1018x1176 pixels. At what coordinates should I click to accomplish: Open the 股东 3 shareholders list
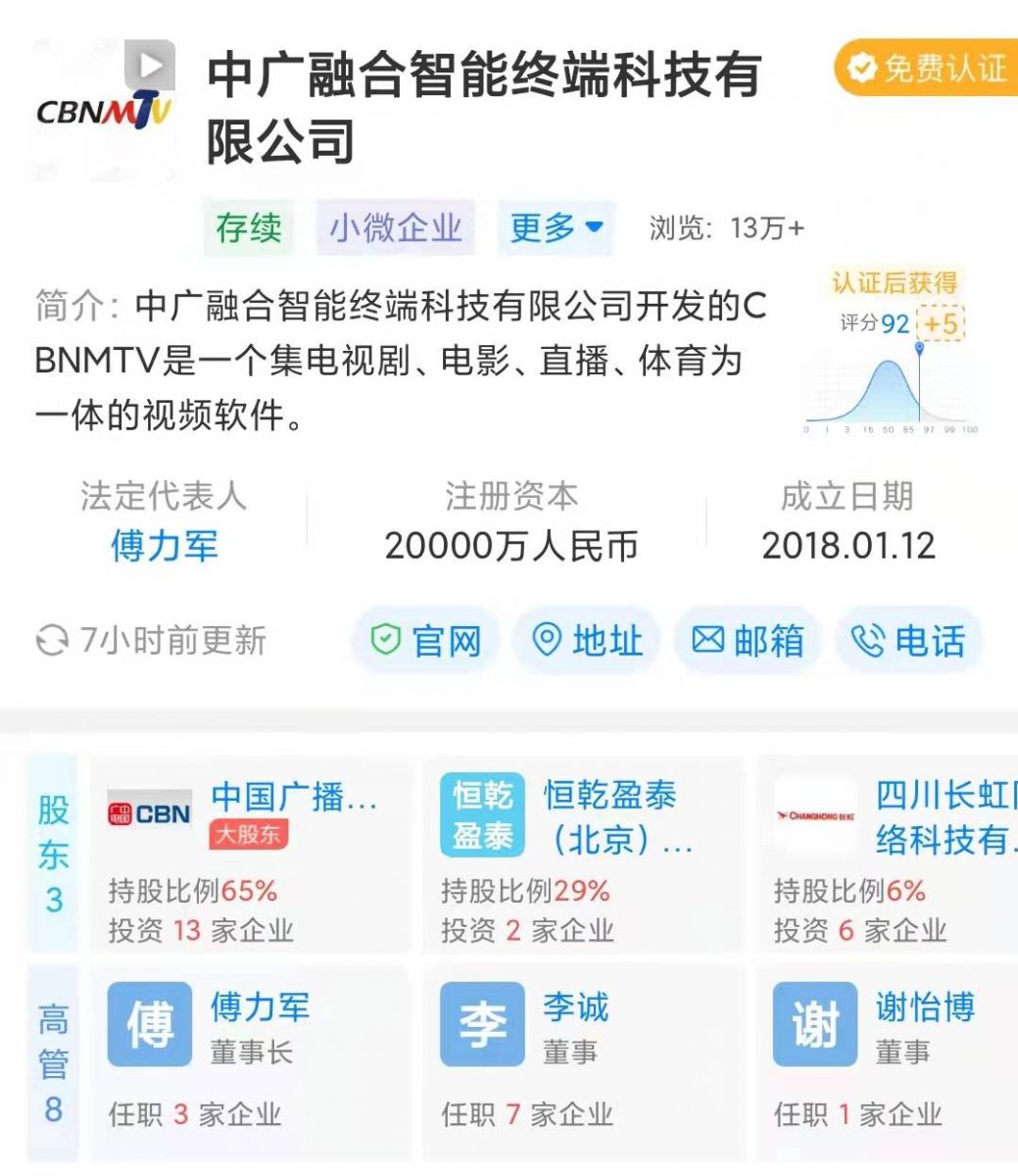[54, 855]
